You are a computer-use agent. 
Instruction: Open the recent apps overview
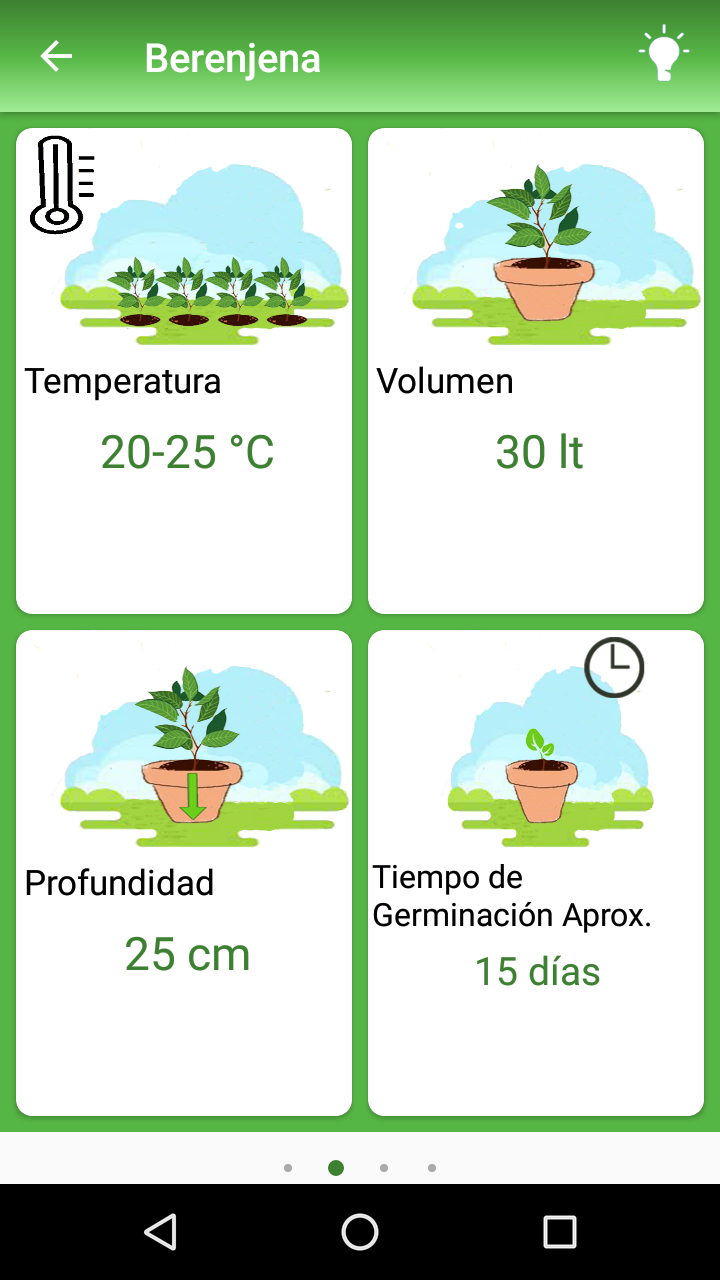click(x=559, y=1232)
